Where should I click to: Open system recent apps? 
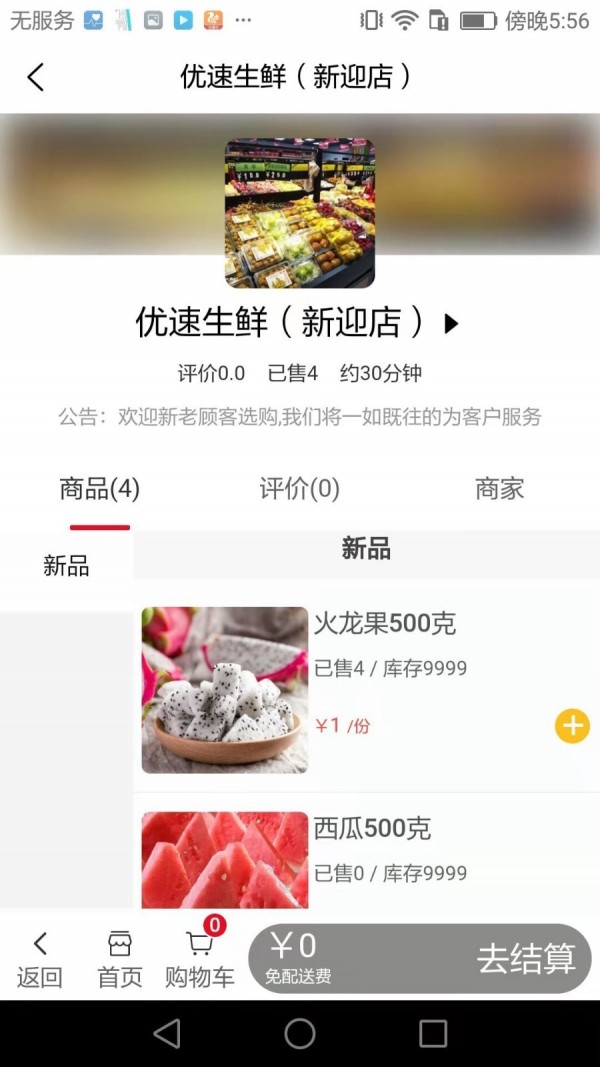click(x=433, y=1034)
